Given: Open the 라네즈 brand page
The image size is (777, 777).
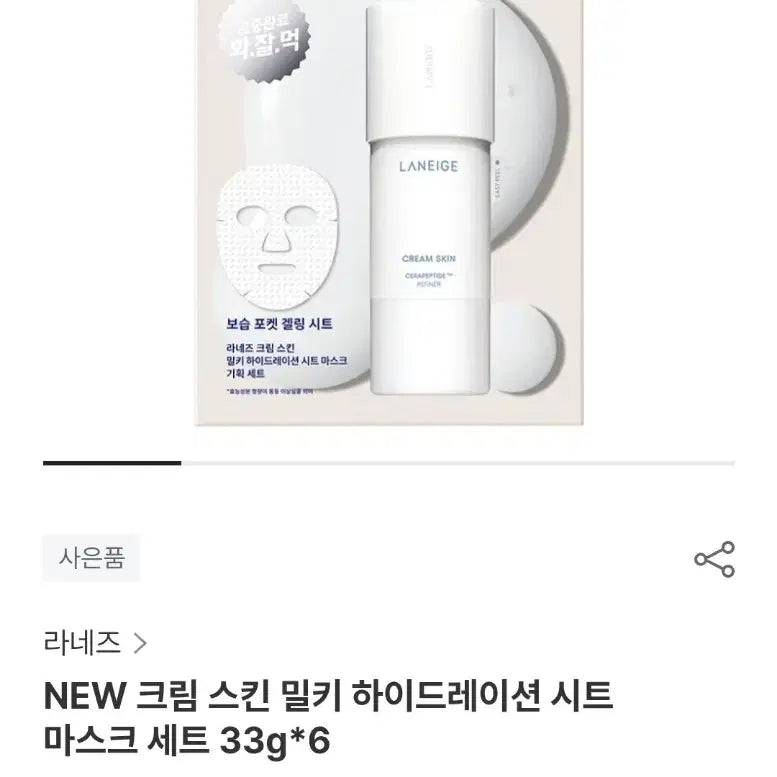Looking at the screenshot, I should (x=95, y=642).
